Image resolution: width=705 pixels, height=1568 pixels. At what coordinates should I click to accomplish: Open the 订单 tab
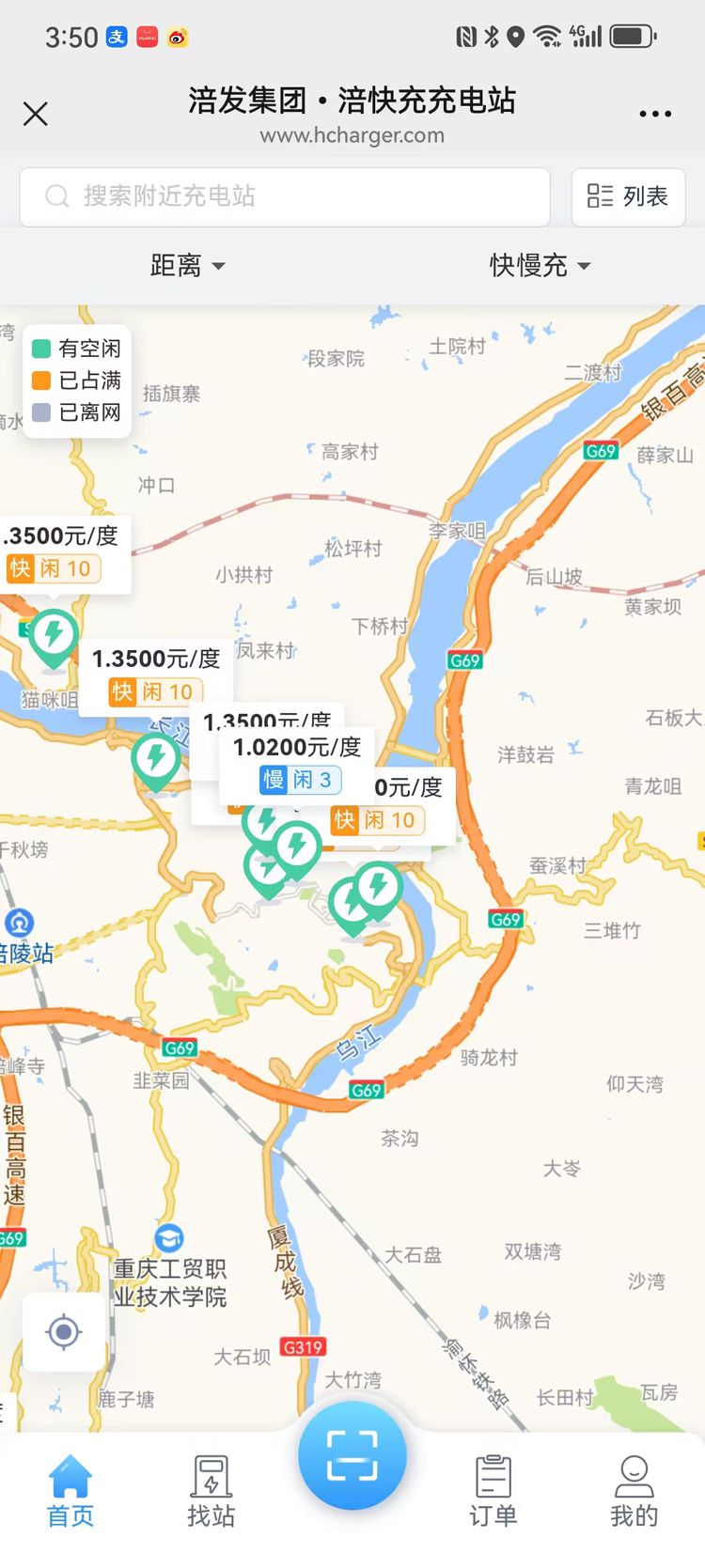[493, 1491]
